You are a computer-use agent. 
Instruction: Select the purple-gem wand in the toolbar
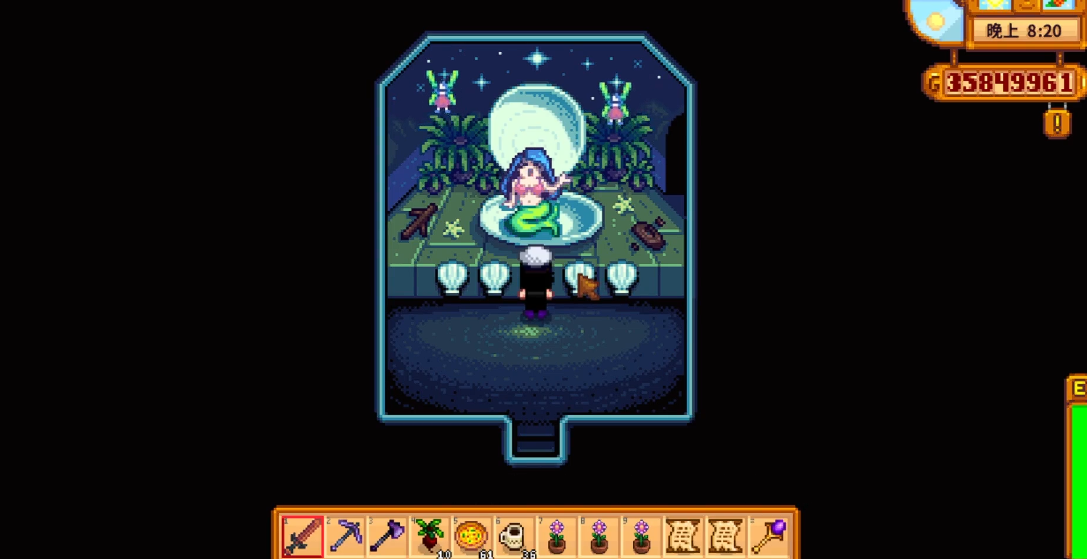point(769,536)
